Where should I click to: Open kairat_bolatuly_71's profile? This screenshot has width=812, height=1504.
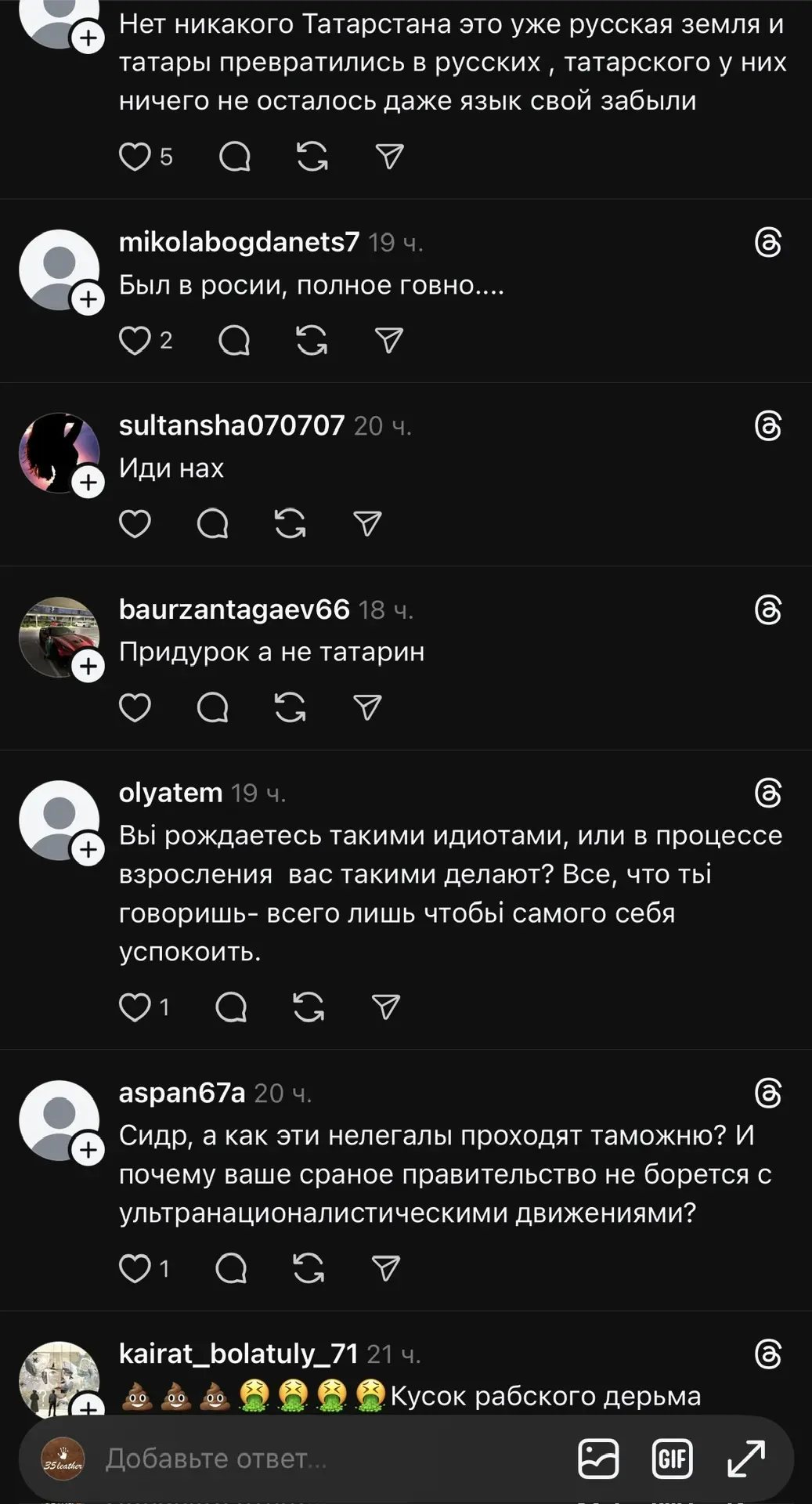(239, 1353)
